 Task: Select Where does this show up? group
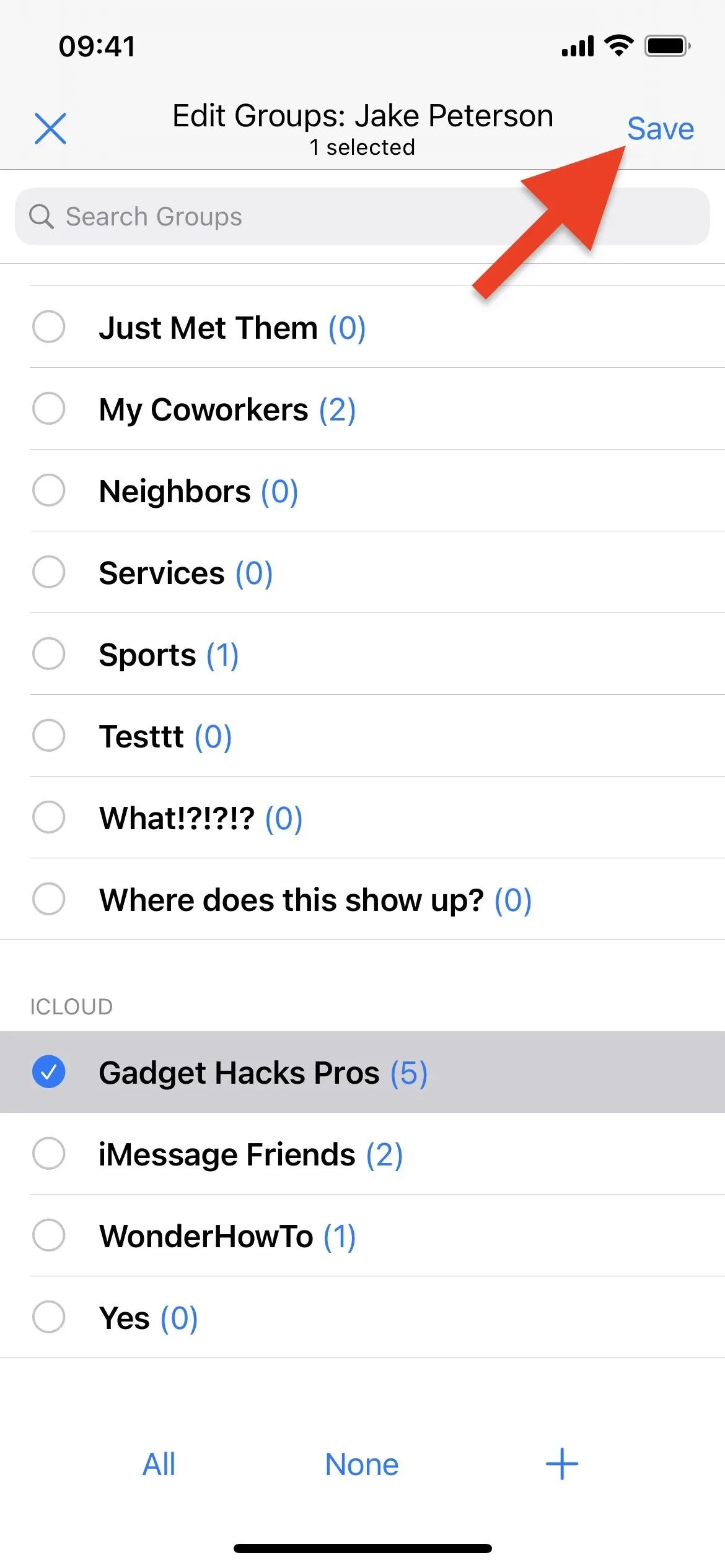click(x=362, y=899)
